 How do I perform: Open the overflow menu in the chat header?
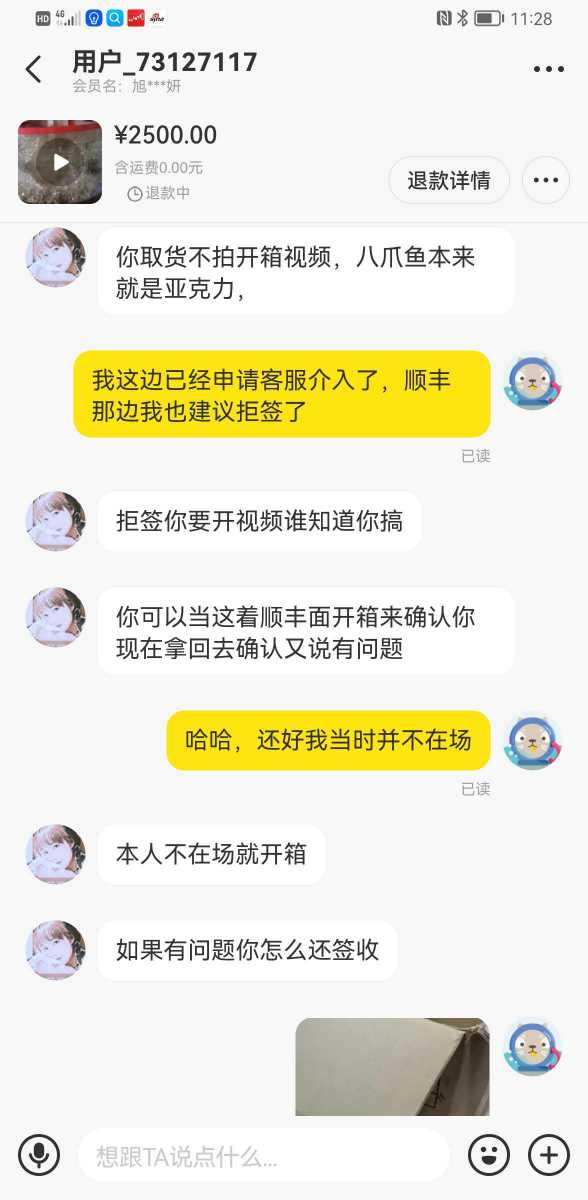pos(549,69)
